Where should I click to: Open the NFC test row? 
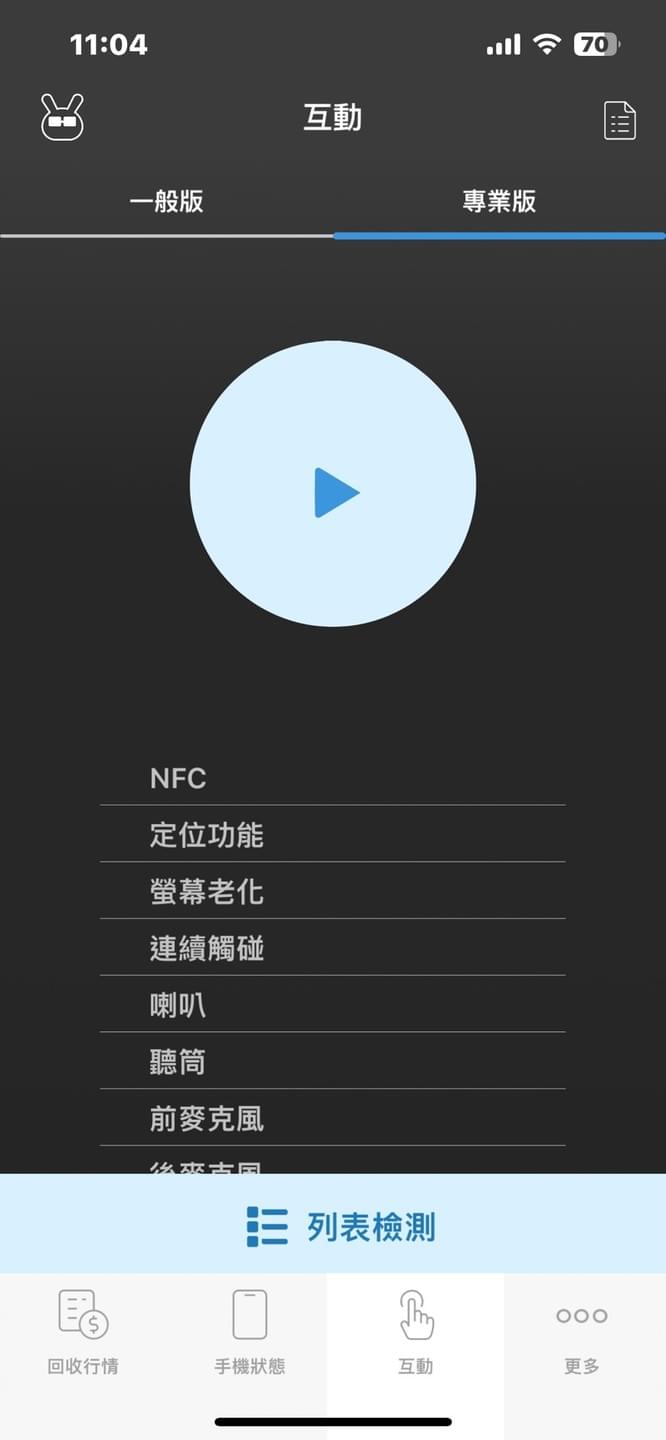(332, 778)
